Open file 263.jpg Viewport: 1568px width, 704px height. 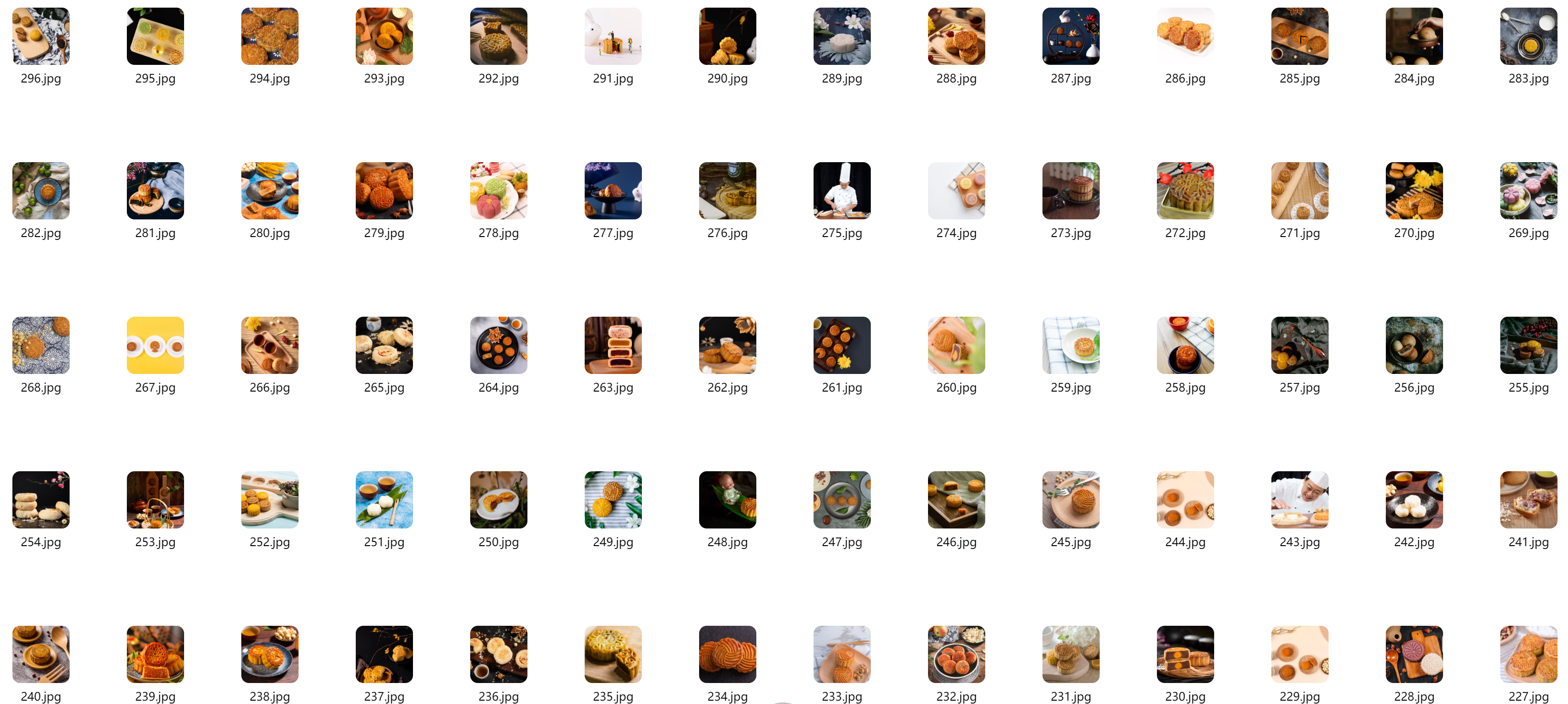pos(613,345)
